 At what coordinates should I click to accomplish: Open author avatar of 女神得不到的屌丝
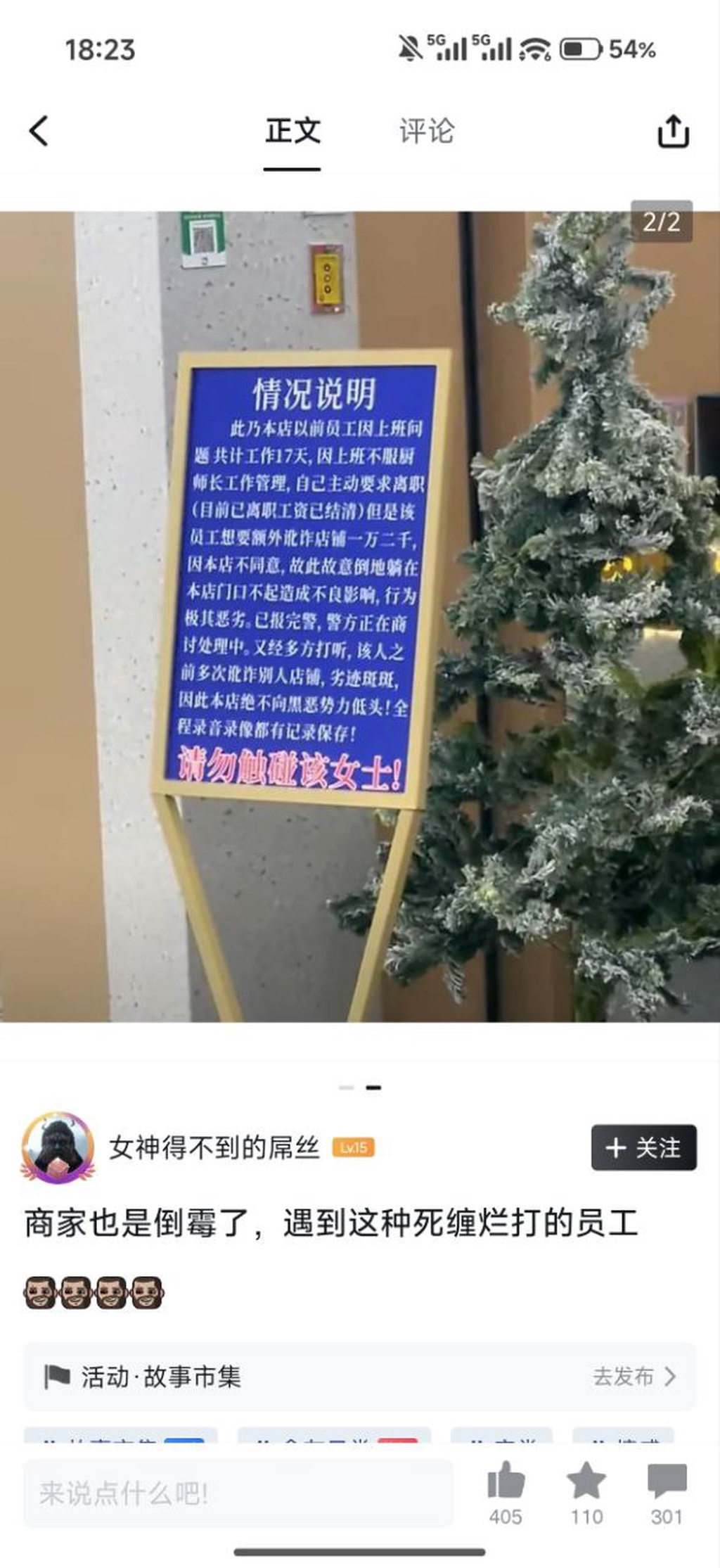click(58, 1148)
